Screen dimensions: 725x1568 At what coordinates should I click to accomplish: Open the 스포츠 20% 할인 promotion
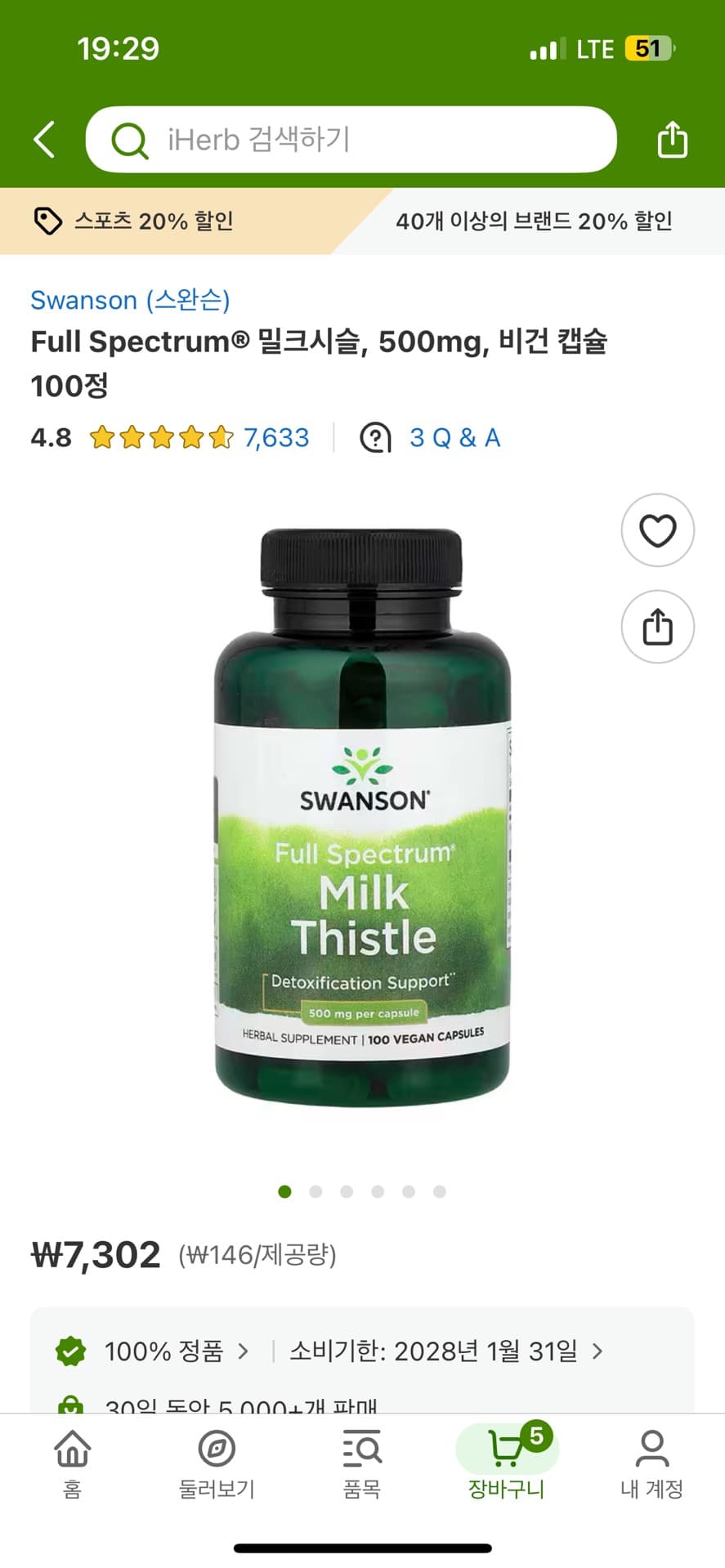click(154, 221)
